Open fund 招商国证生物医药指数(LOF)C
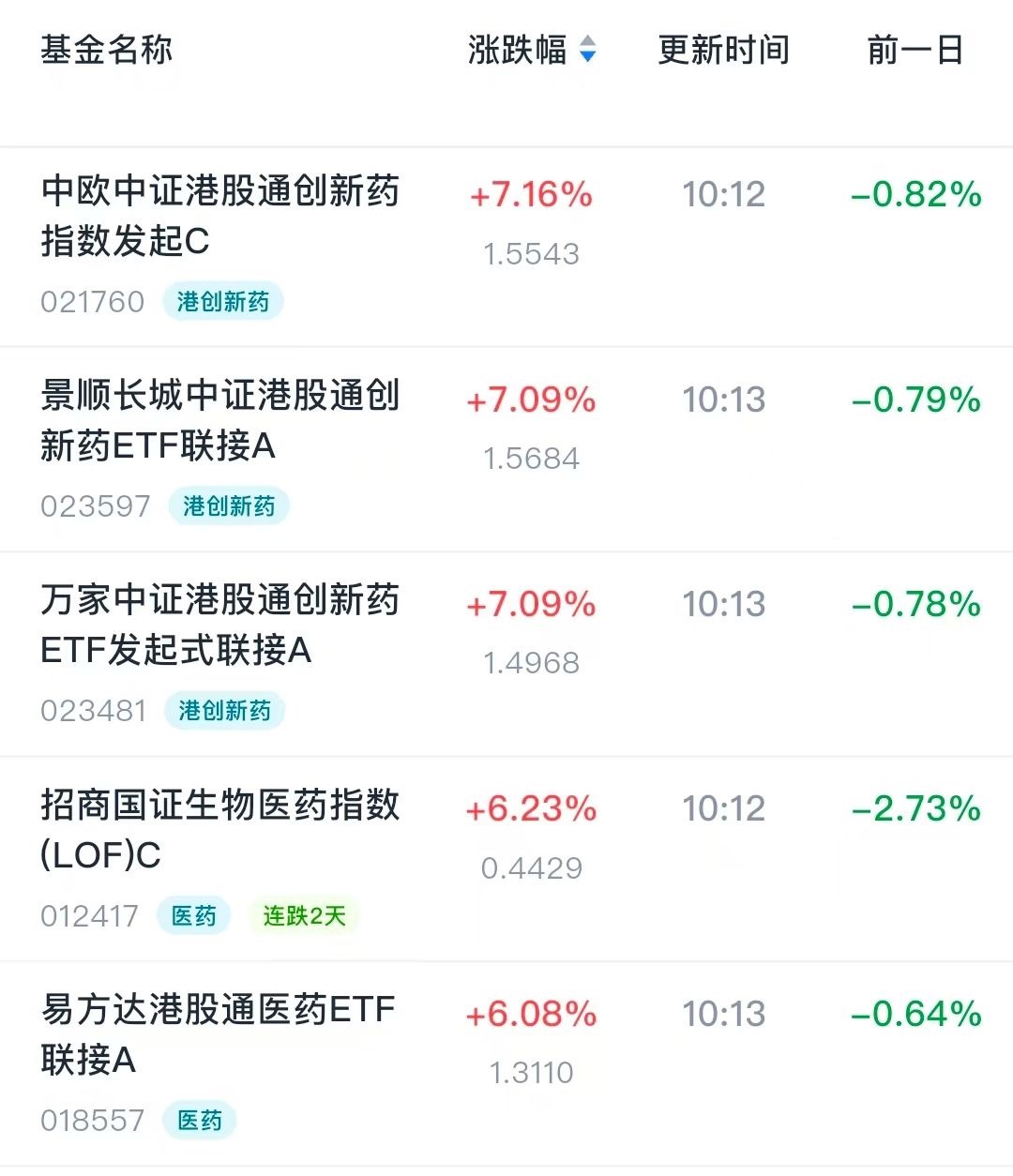Screen dimensions: 1013x1176 click(x=506, y=859)
